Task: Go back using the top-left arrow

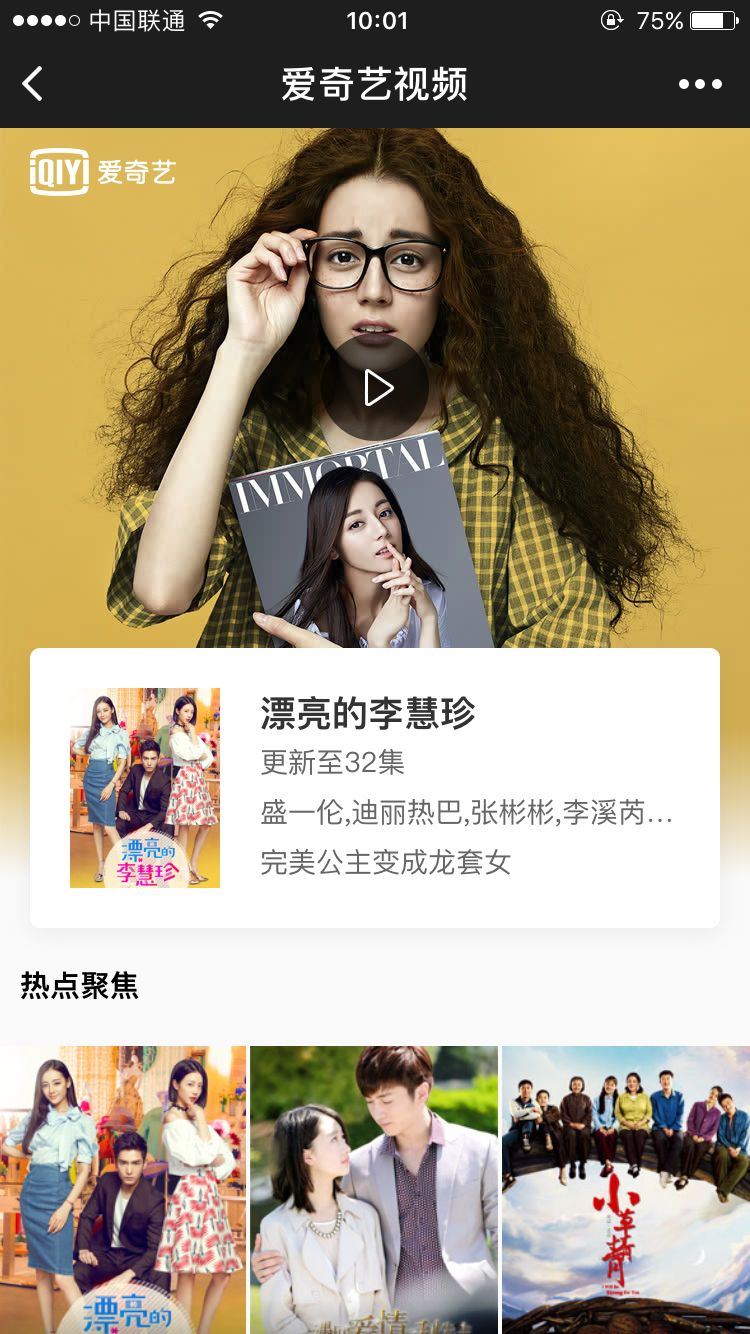Action: [x=33, y=84]
